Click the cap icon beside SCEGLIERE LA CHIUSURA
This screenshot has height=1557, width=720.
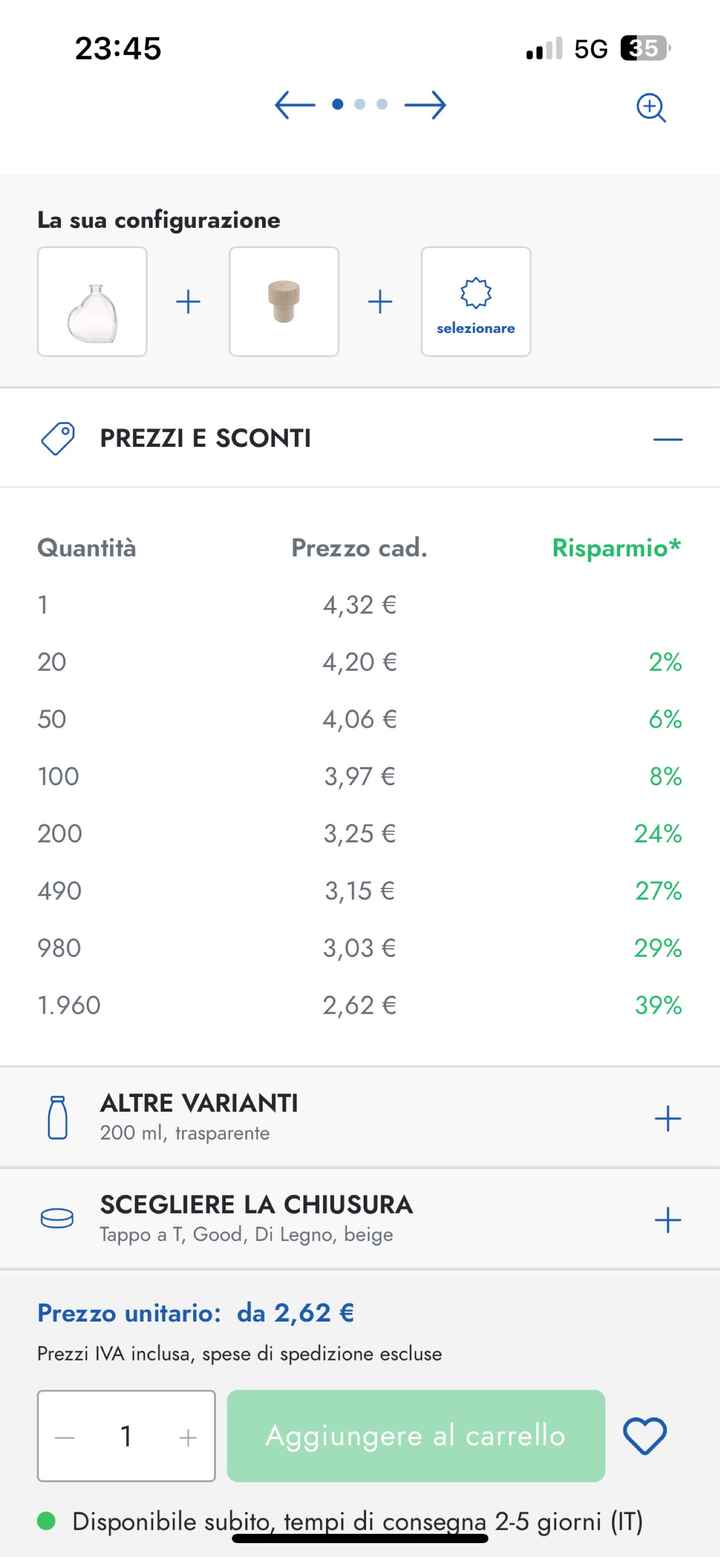[x=58, y=1219]
